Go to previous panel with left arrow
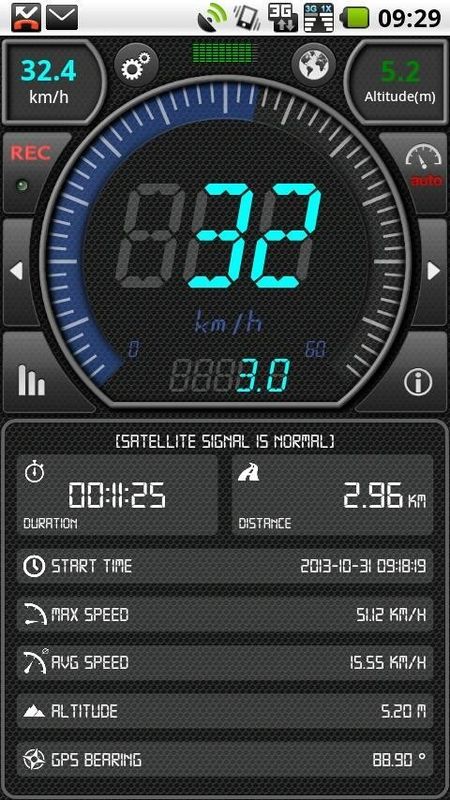Image resolution: width=450 pixels, height=800 pixels. pos(17,271)
